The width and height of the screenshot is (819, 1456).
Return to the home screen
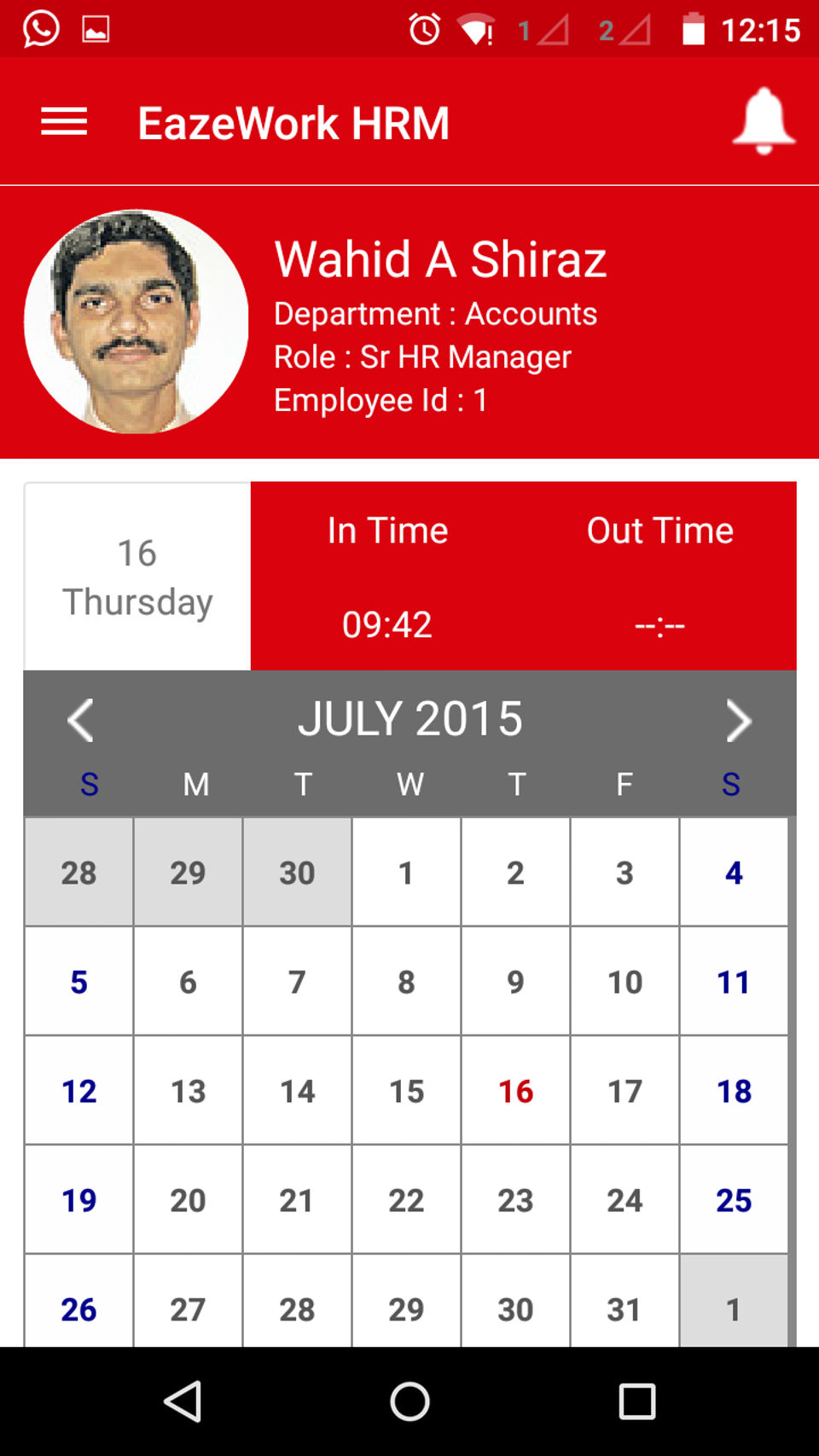(409, 1401)
